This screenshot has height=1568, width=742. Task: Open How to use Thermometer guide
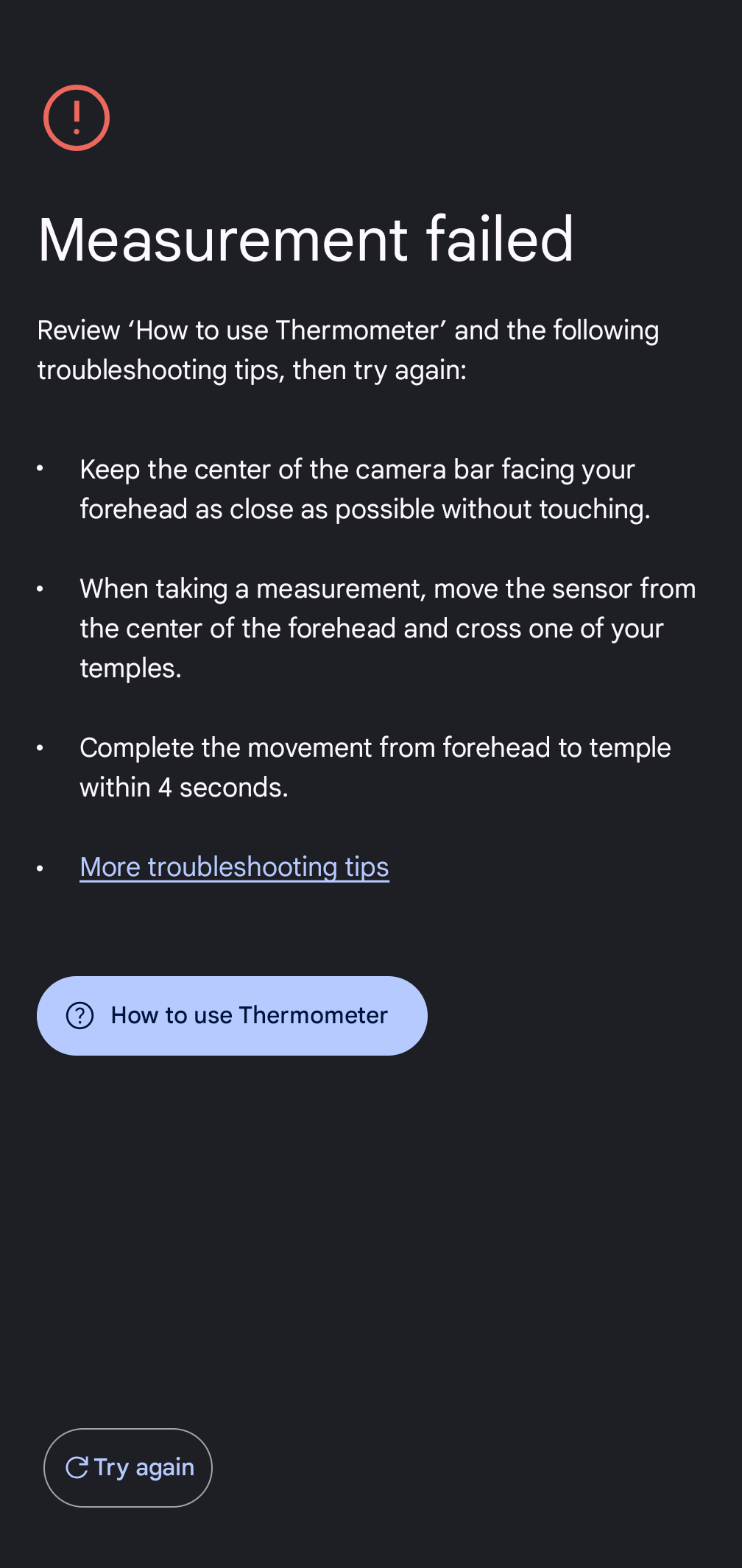click(232, 1015)
